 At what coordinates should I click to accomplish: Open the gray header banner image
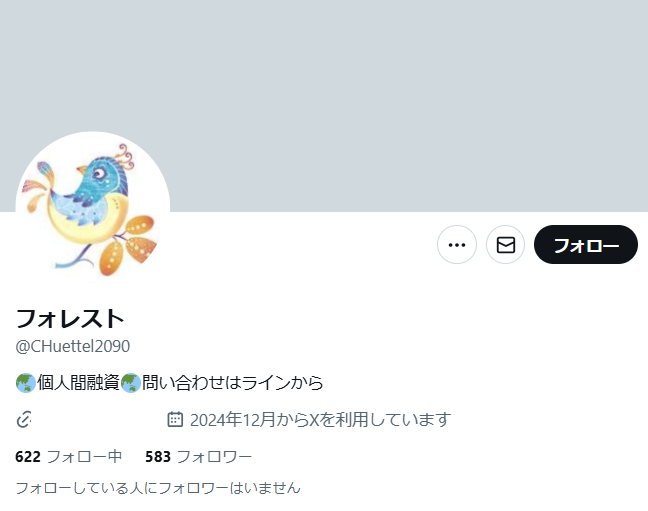(400, 100)
